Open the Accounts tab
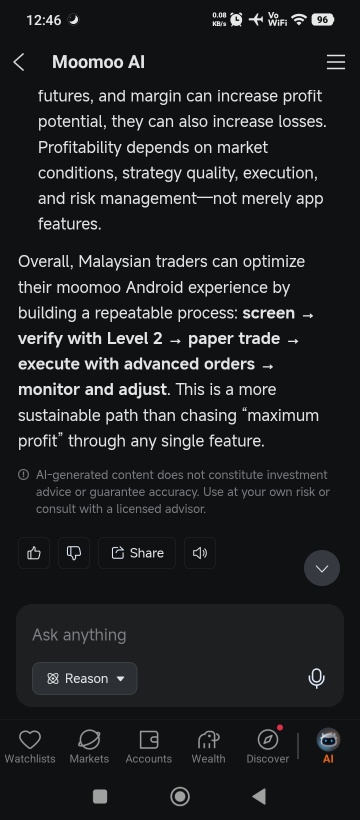Screen dimensions: 360x820 (x=149, y=747)
